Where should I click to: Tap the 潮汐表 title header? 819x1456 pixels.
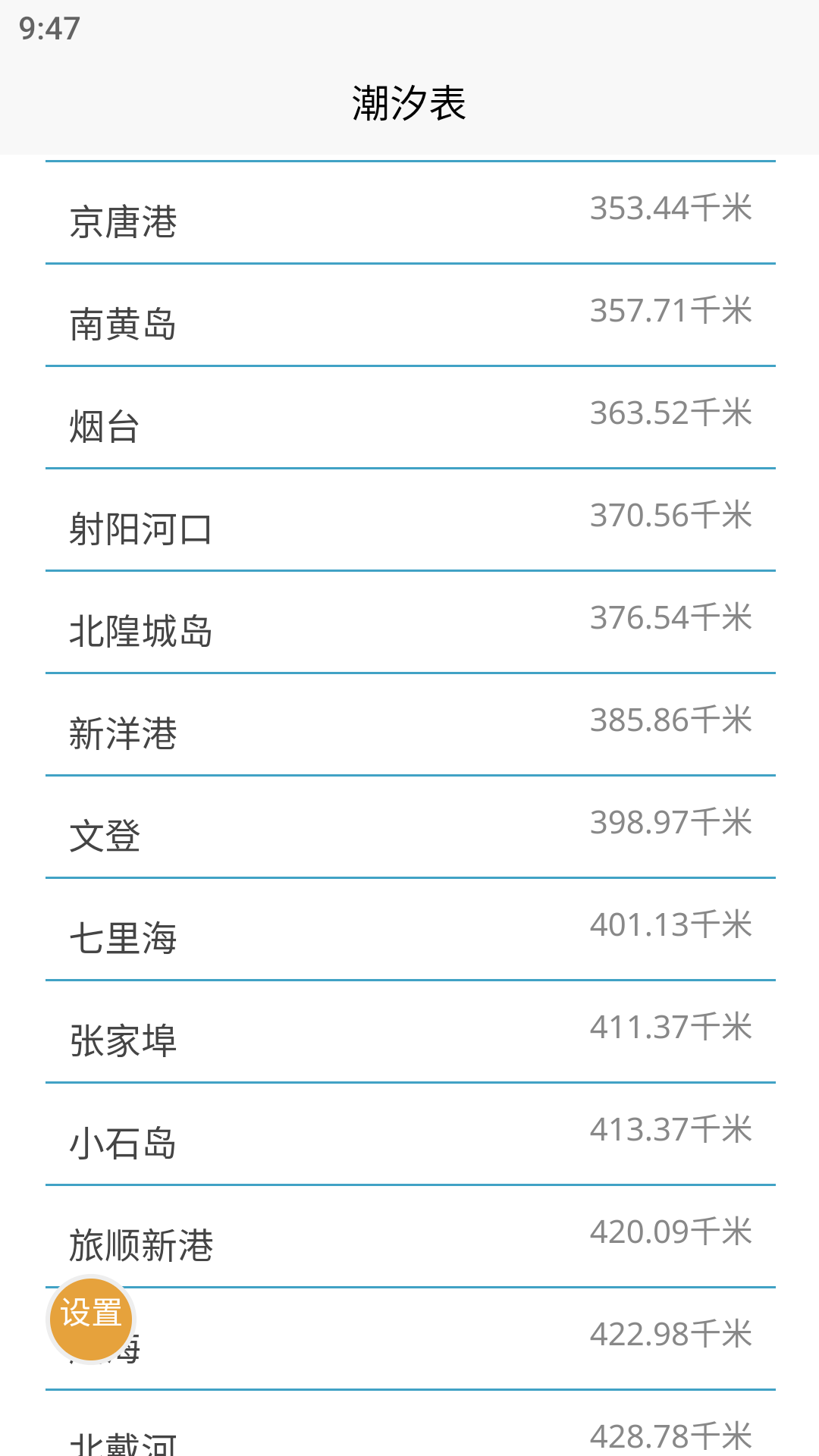coord(409,101)
